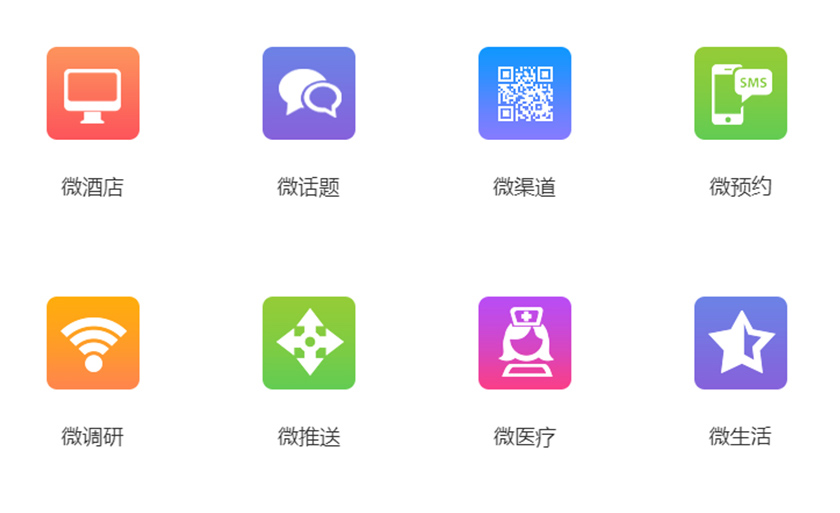Open the 微推送 push feature
This screenshot has width=840, height=513.
click(x=309, y=343)
